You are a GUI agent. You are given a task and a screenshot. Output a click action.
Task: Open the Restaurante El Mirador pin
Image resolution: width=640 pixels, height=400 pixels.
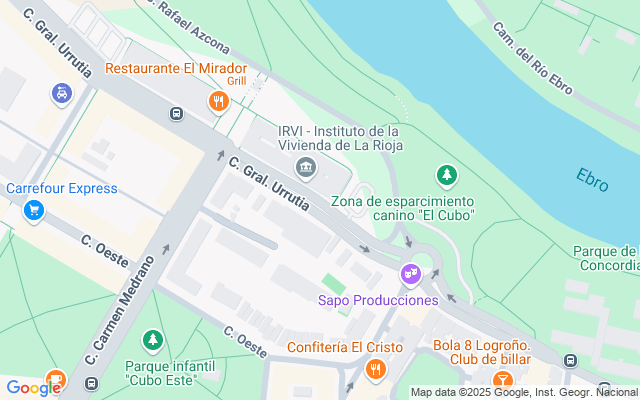click(218, 101)
